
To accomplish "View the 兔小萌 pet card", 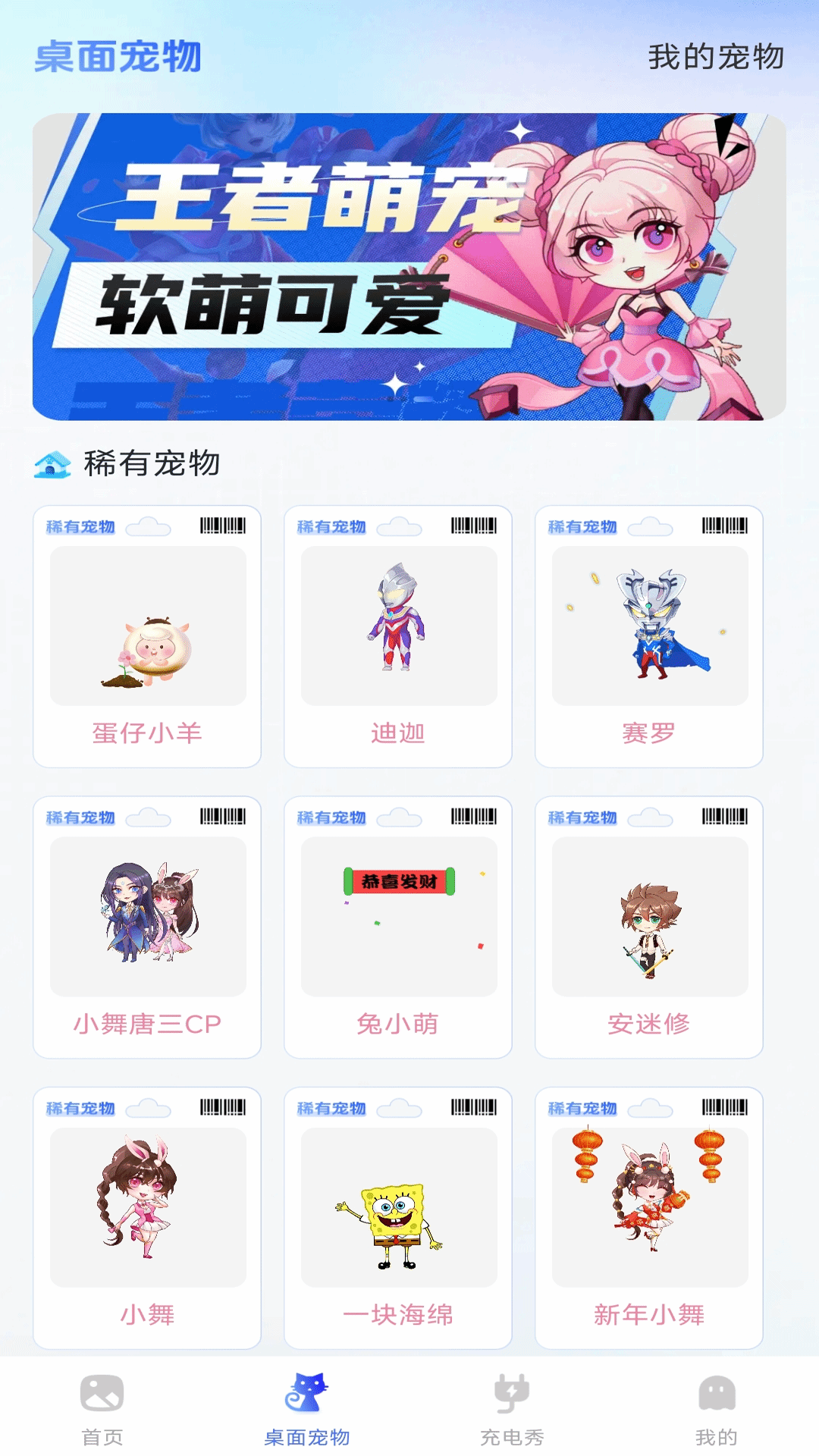I will 400,925.
